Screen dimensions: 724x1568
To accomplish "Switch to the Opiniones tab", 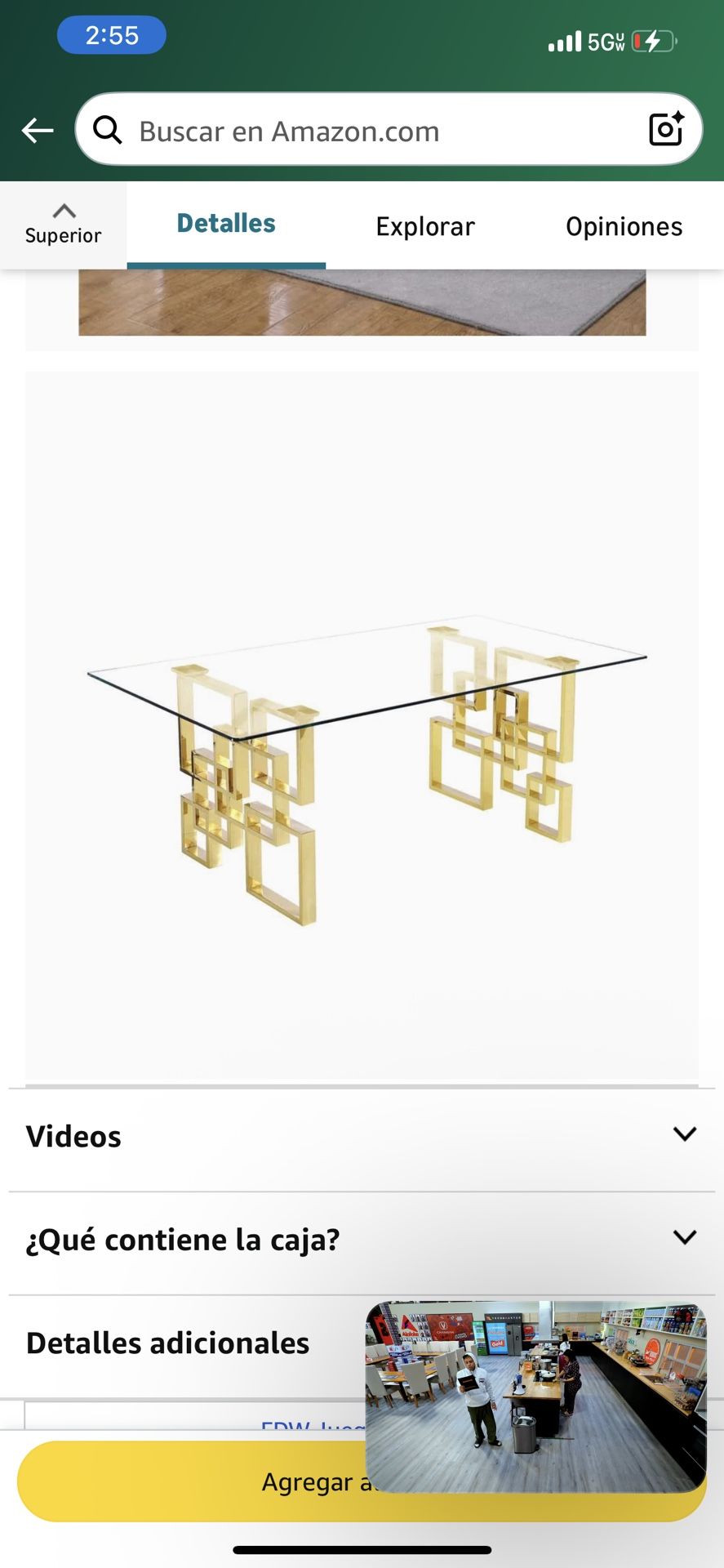I will click(x=623, y=225).
